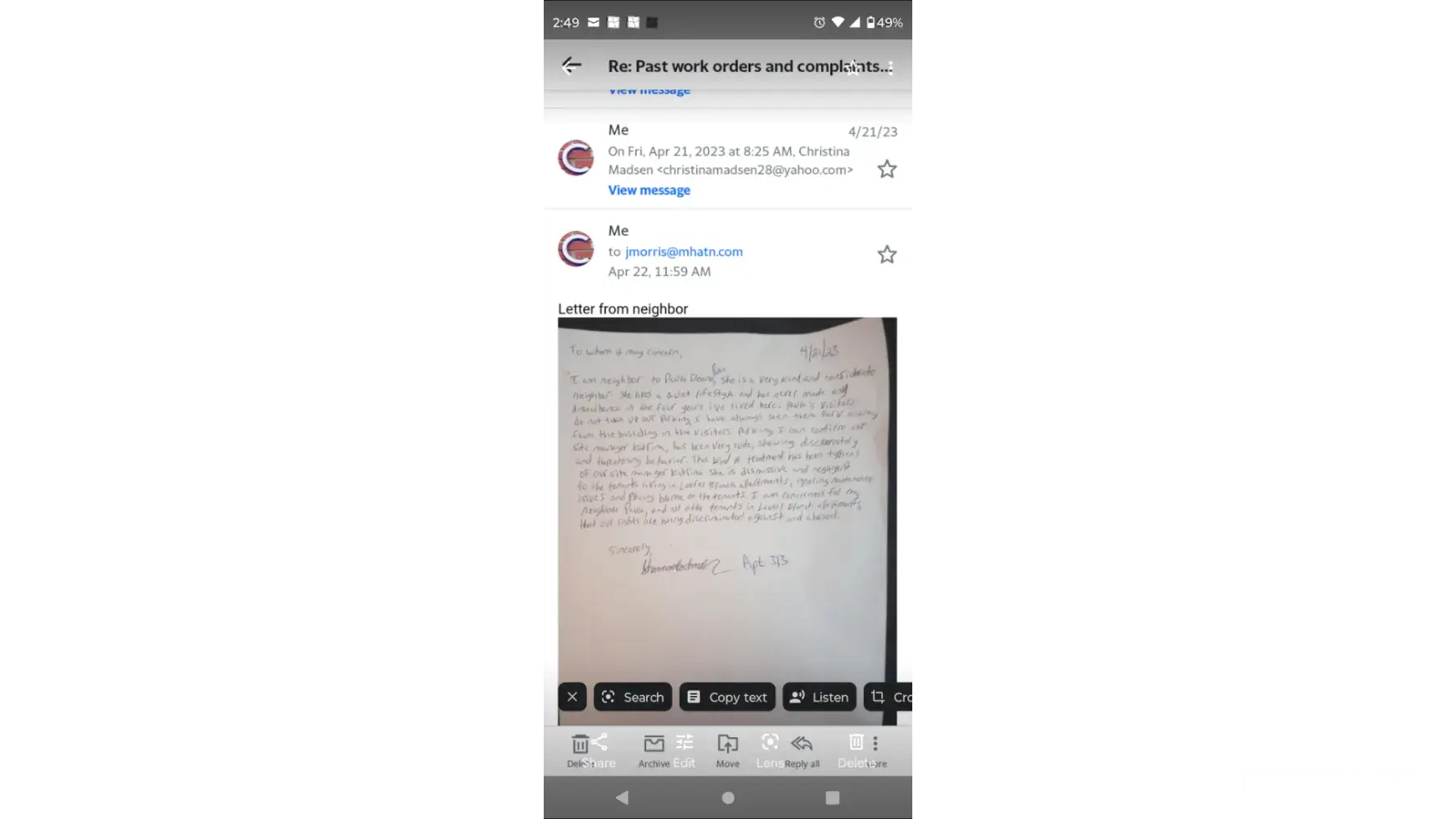Image resolution: width=1456 pixels, height=819 pixels.
Task: Move the email to another folder
Action: (727, 750)
